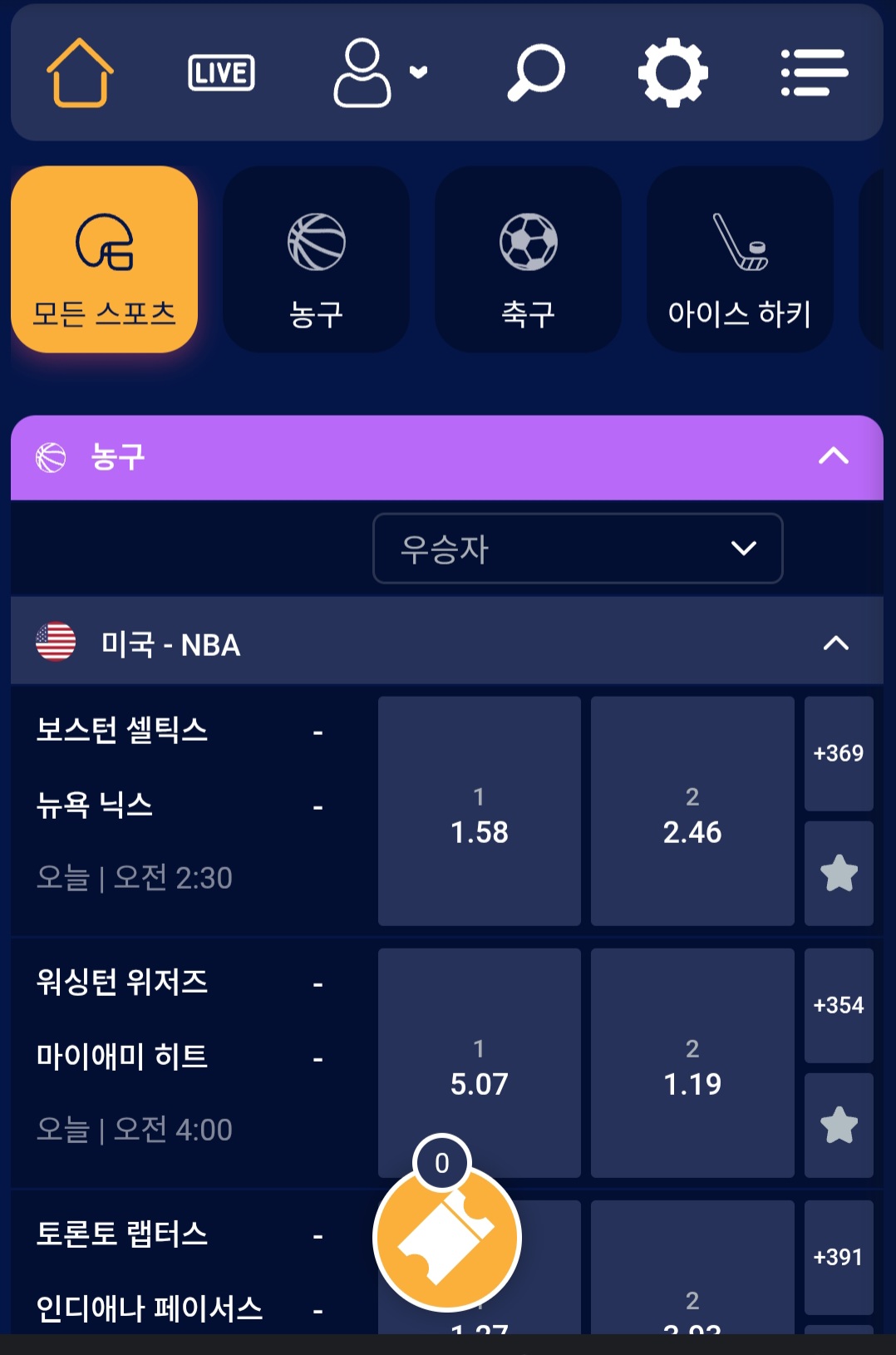Switch to the 아이스 하키 category
The height and width of the screenshot is (1355, 896).
739,259
